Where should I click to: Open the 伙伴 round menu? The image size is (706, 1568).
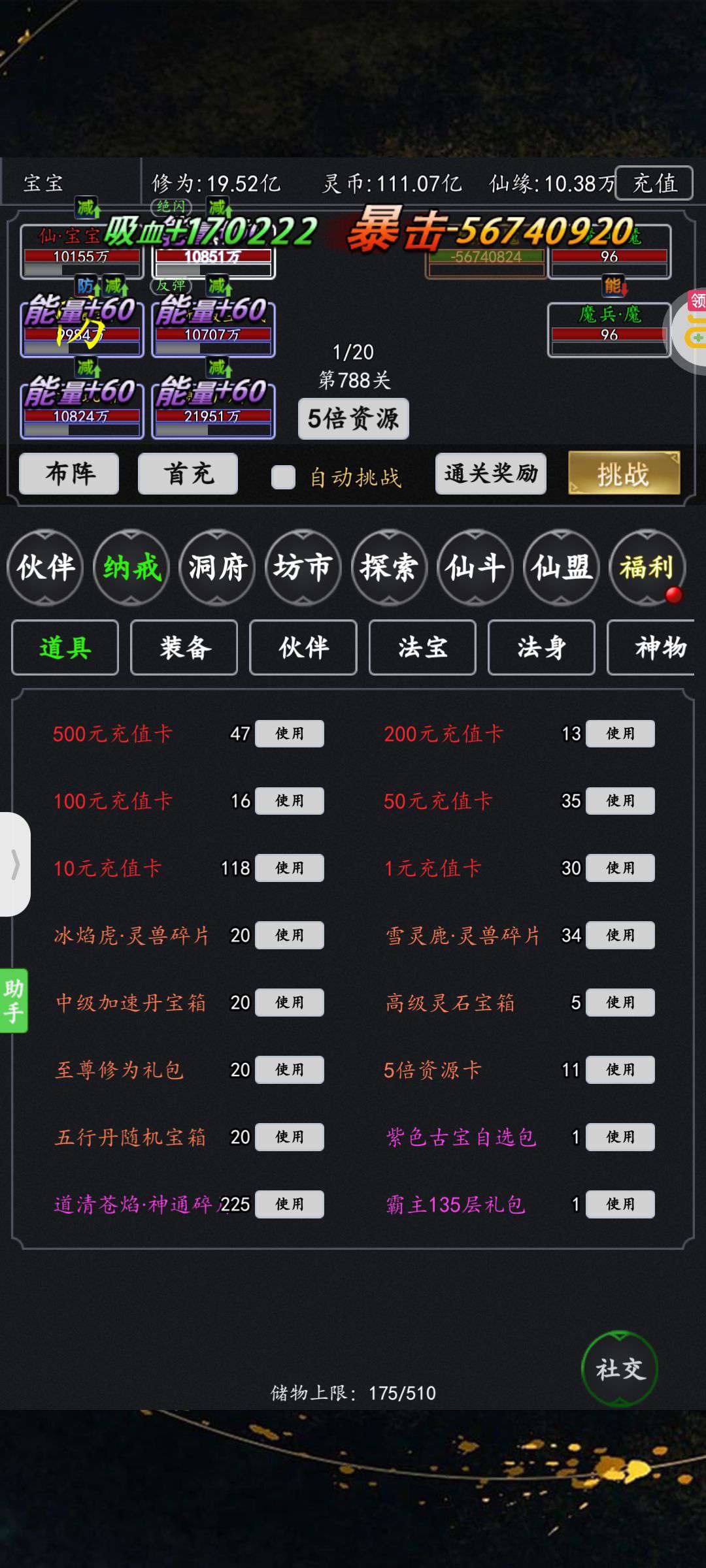pyautogui.click(x=45, y=568)
